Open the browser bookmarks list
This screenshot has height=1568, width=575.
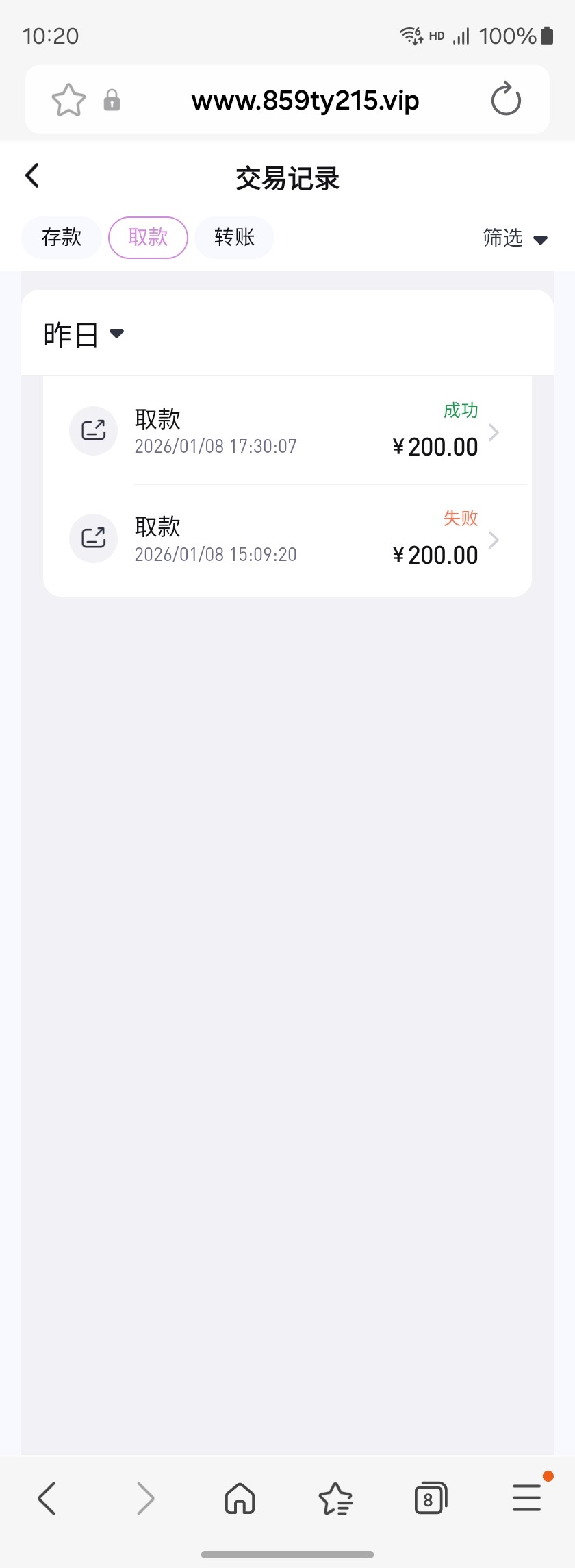tap(335, 1498)
